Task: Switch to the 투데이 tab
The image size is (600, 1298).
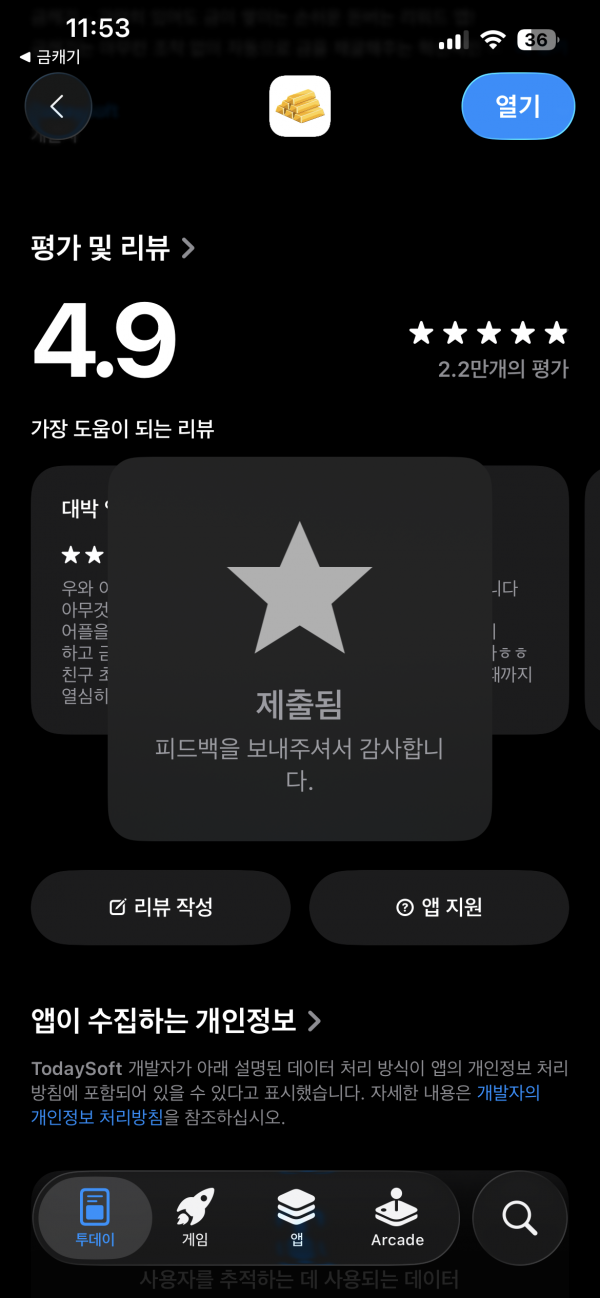Action: pyautogui.click(x=95, y=1217)
